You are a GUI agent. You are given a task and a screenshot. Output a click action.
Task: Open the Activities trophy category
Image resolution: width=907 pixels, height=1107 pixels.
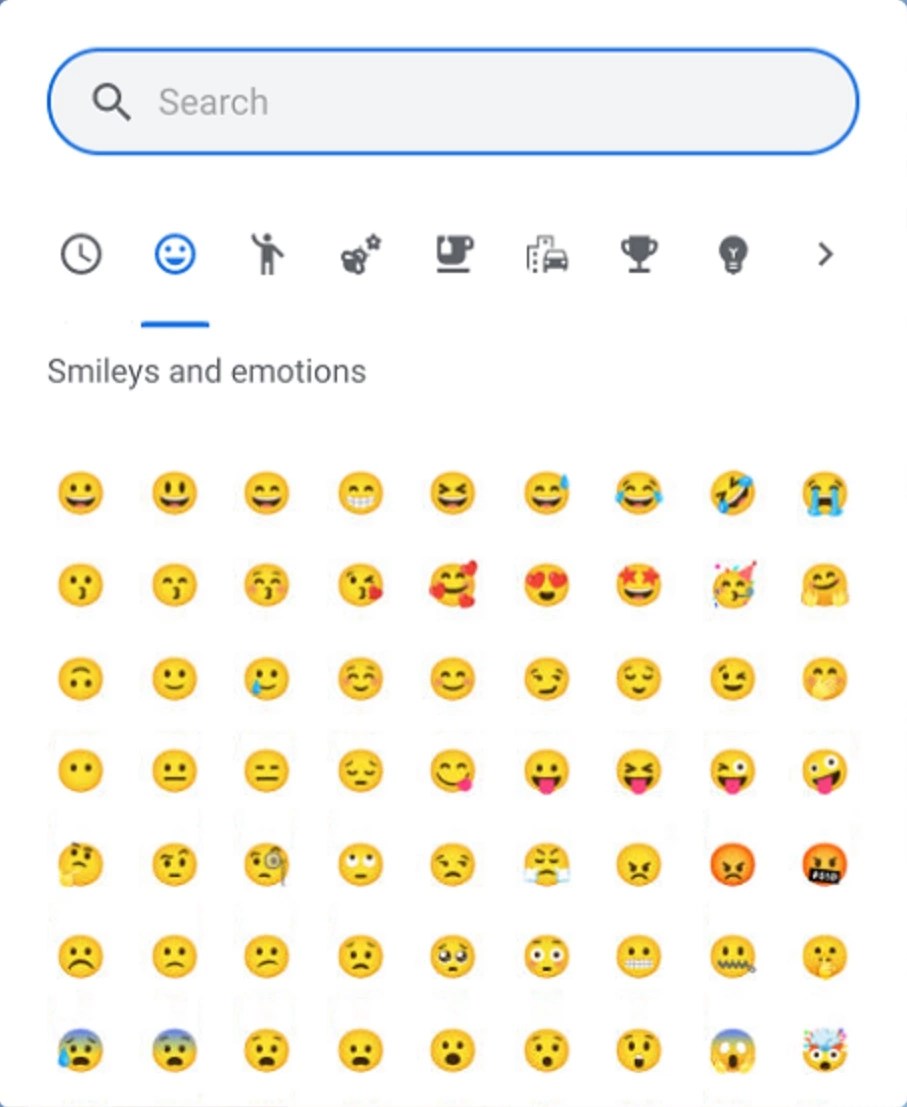tap(639, 254)
